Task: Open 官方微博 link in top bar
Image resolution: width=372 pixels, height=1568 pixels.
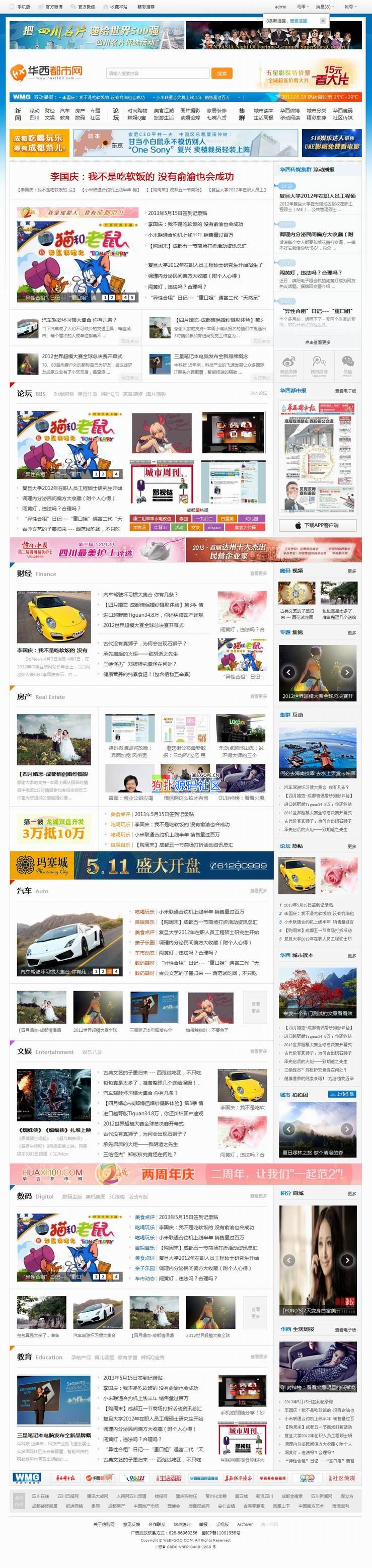Action: point(53,7)
